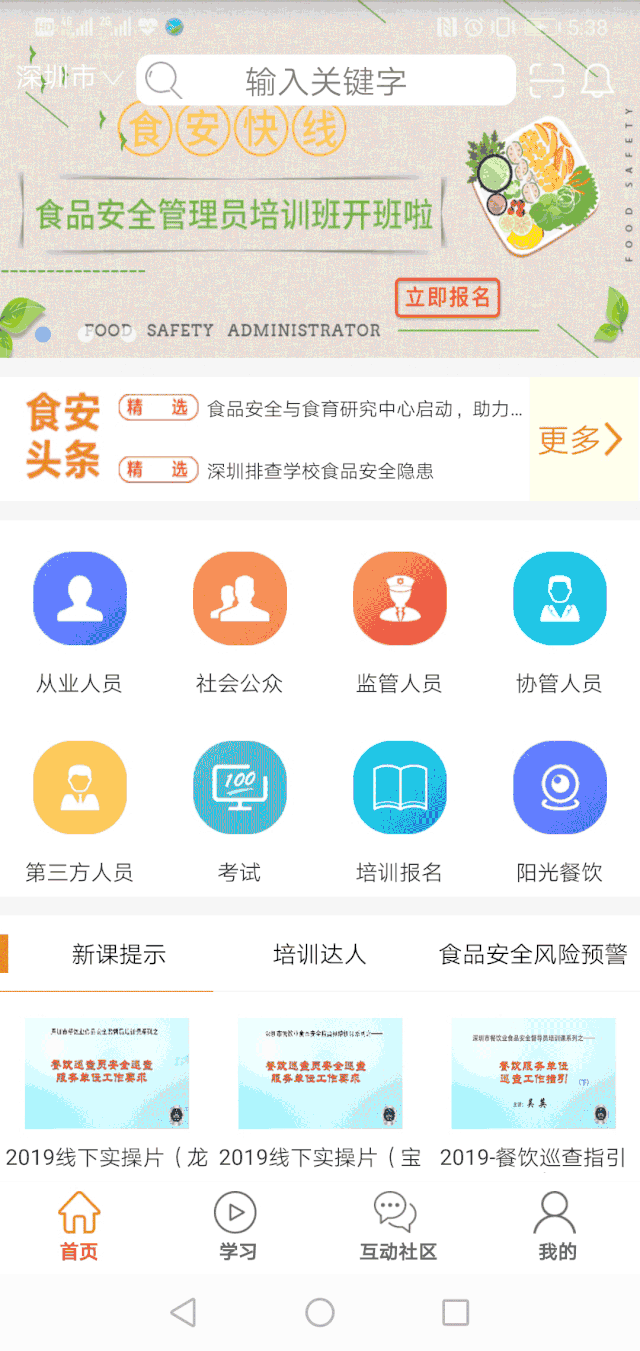Open the notifications bell
The width and height of the screenshot is (640, 1351).
[x=597, y=80]
